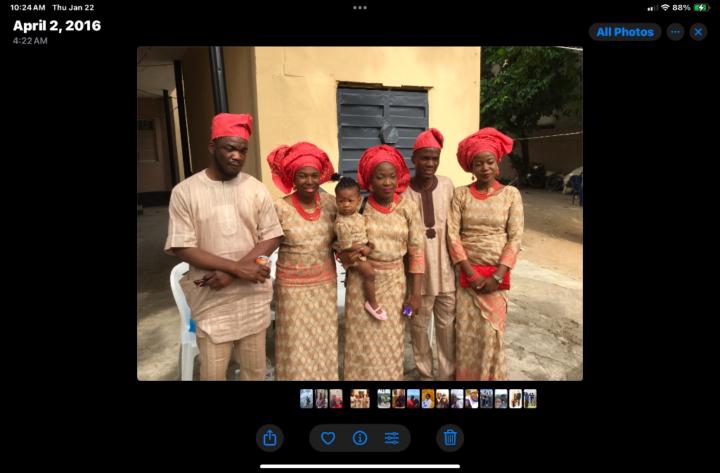
Task: Open the more options menu
Action: (676, 32)
